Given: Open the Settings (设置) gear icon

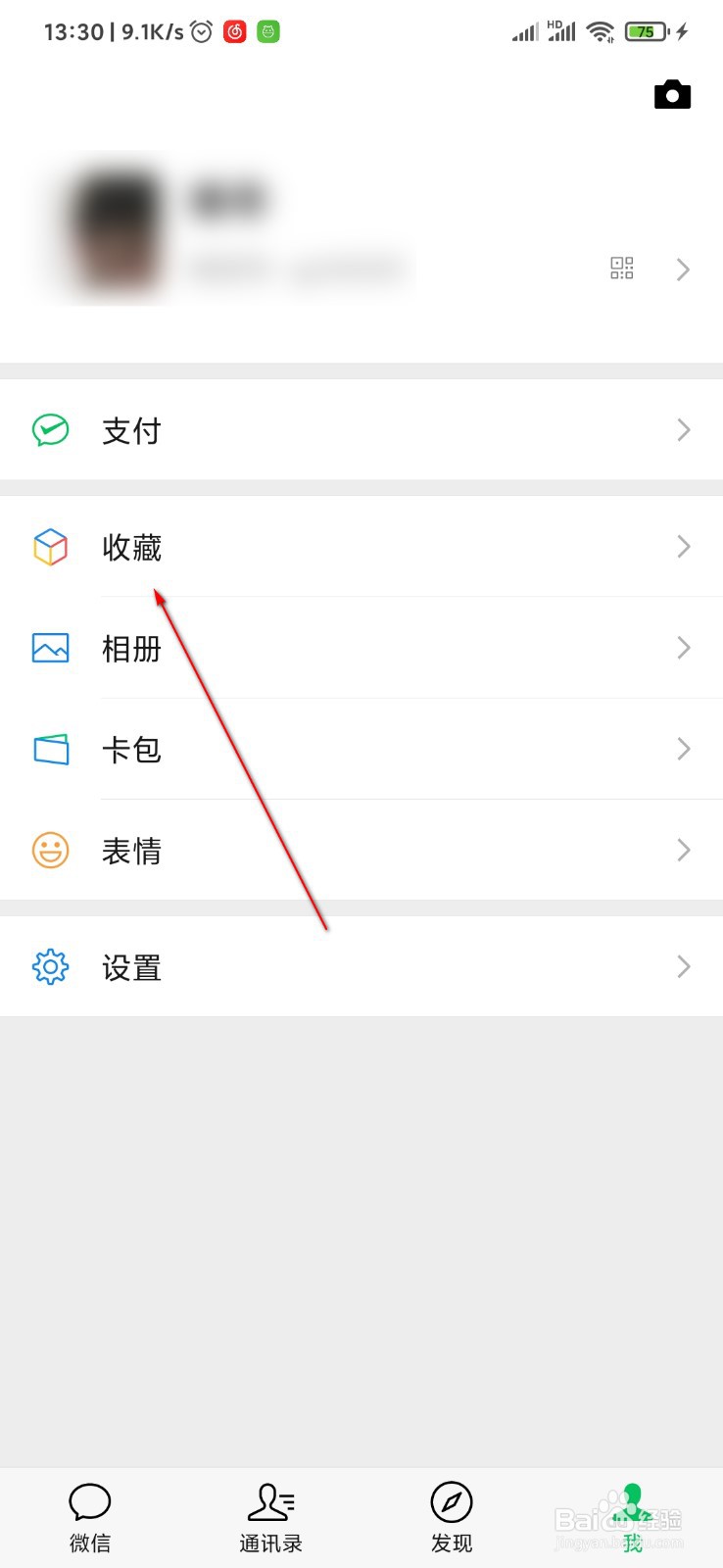Looking at the screenshot, I should point(50,966).
